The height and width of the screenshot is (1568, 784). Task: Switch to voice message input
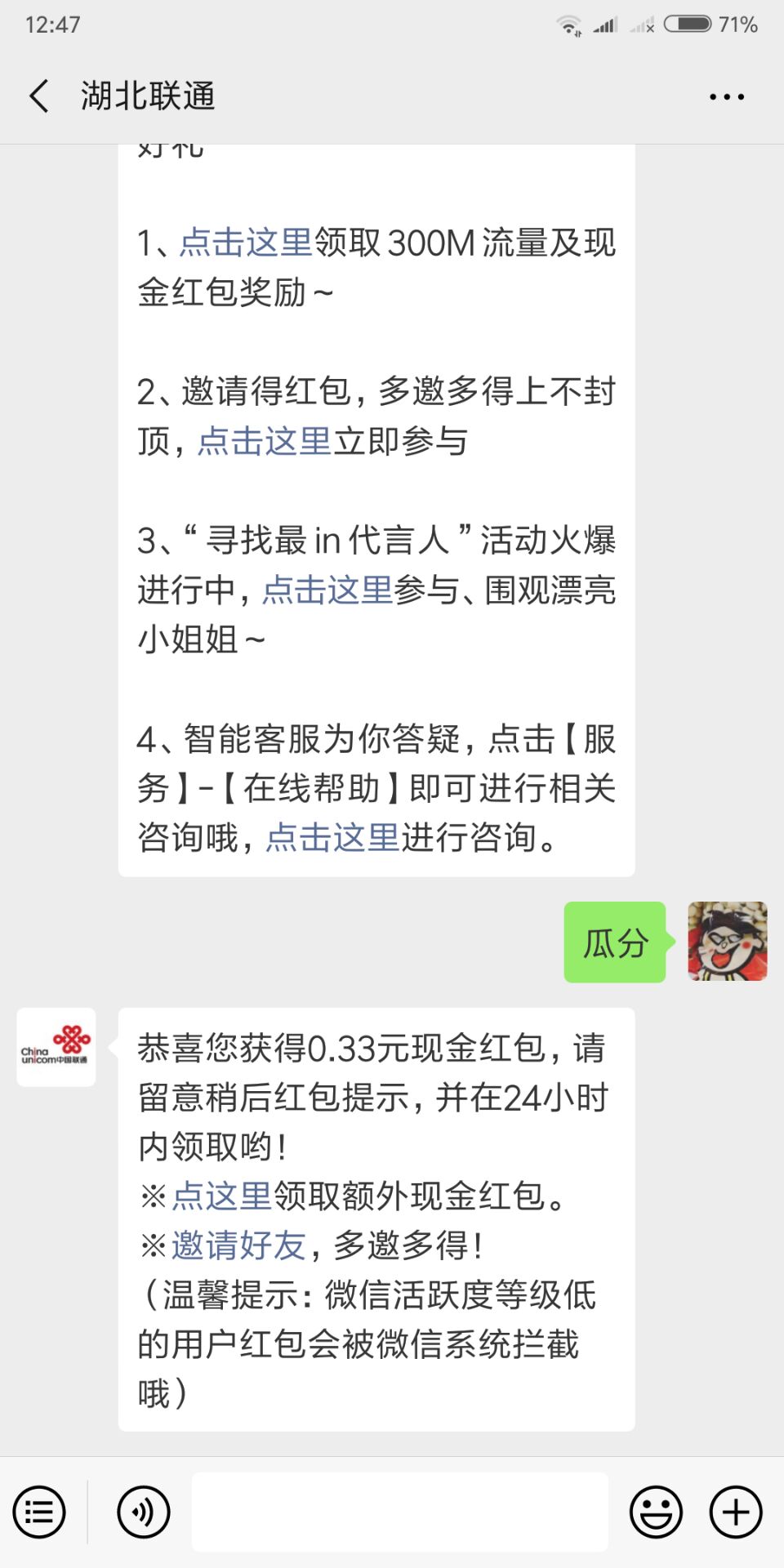coord(144,1512)
